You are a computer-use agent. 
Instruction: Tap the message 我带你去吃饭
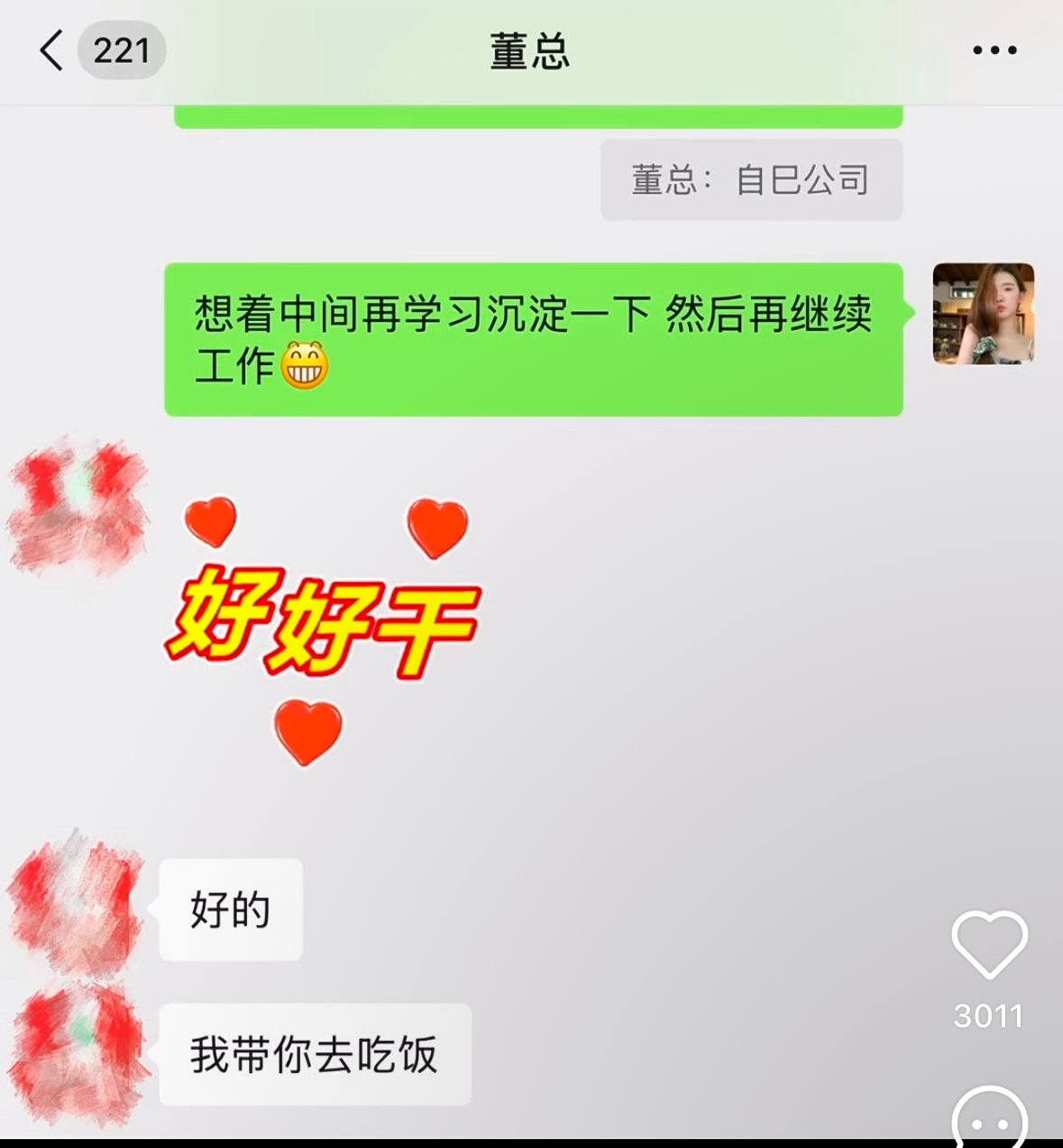314,1053
